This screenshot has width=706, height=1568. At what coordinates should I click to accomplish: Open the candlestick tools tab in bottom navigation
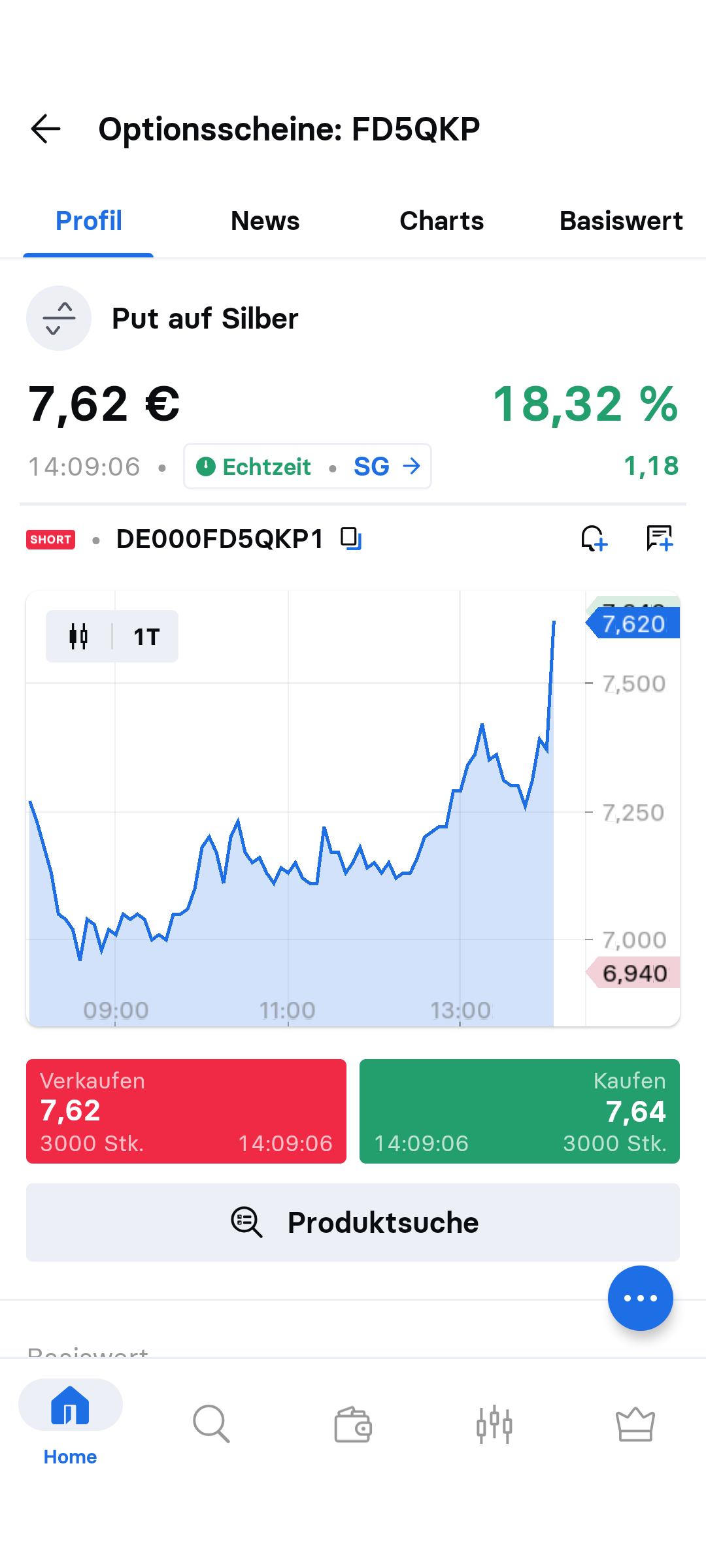pyautogui.click(x=494, y=1424)
